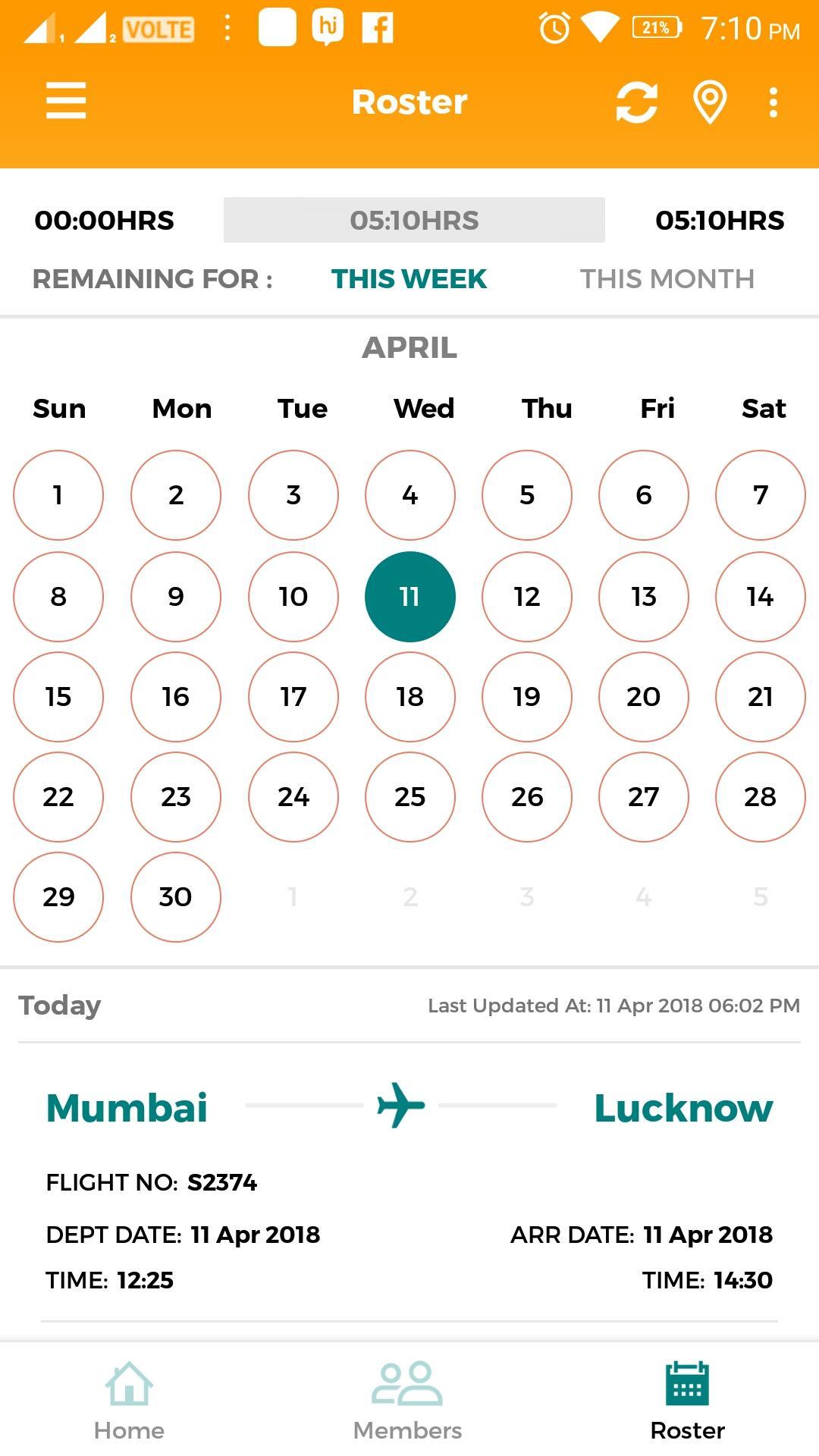
Task: Select April 16 on the calendar
Action: [175, 697]
